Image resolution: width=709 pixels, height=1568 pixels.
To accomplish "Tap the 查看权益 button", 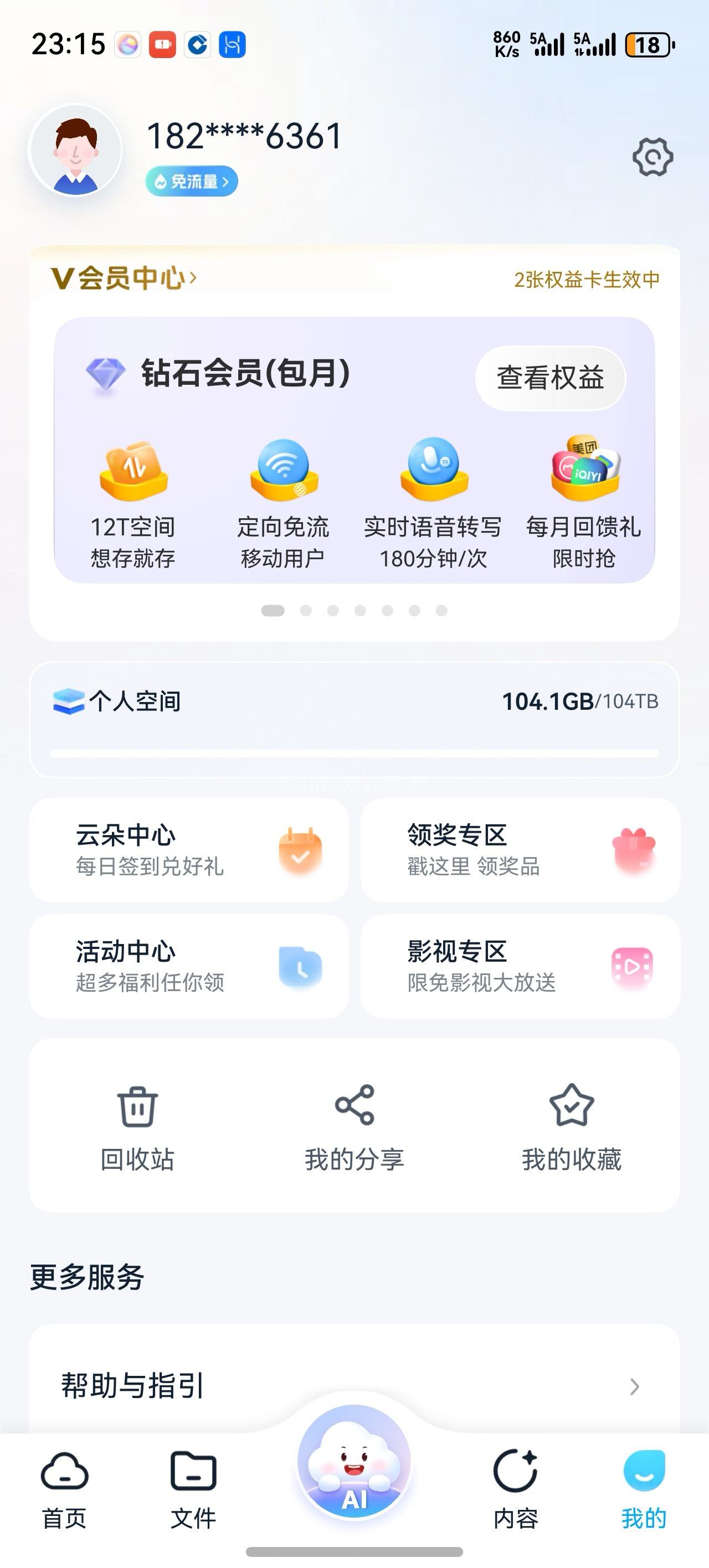I will point(550,378).
